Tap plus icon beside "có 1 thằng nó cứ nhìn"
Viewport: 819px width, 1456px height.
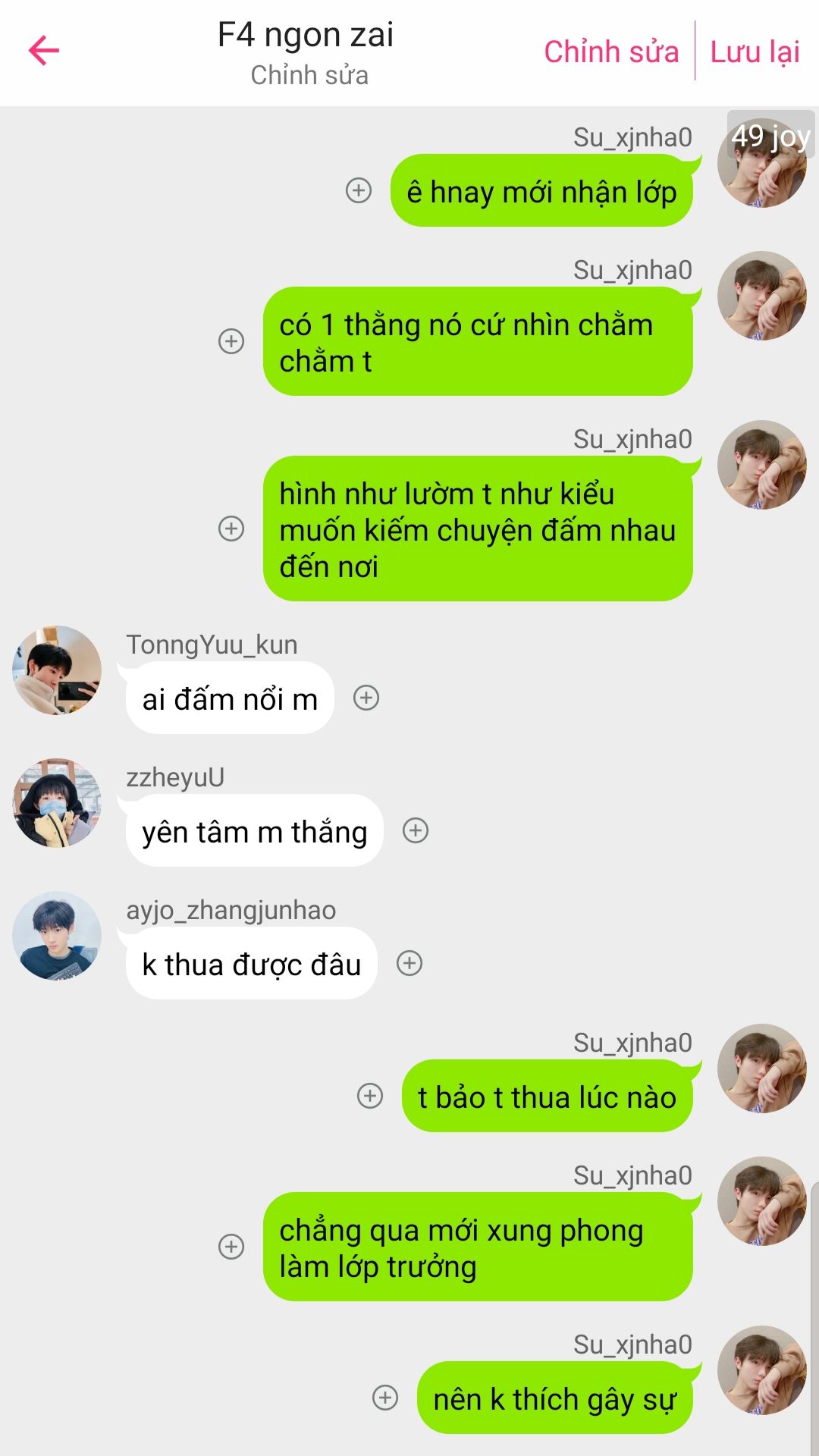231,341
